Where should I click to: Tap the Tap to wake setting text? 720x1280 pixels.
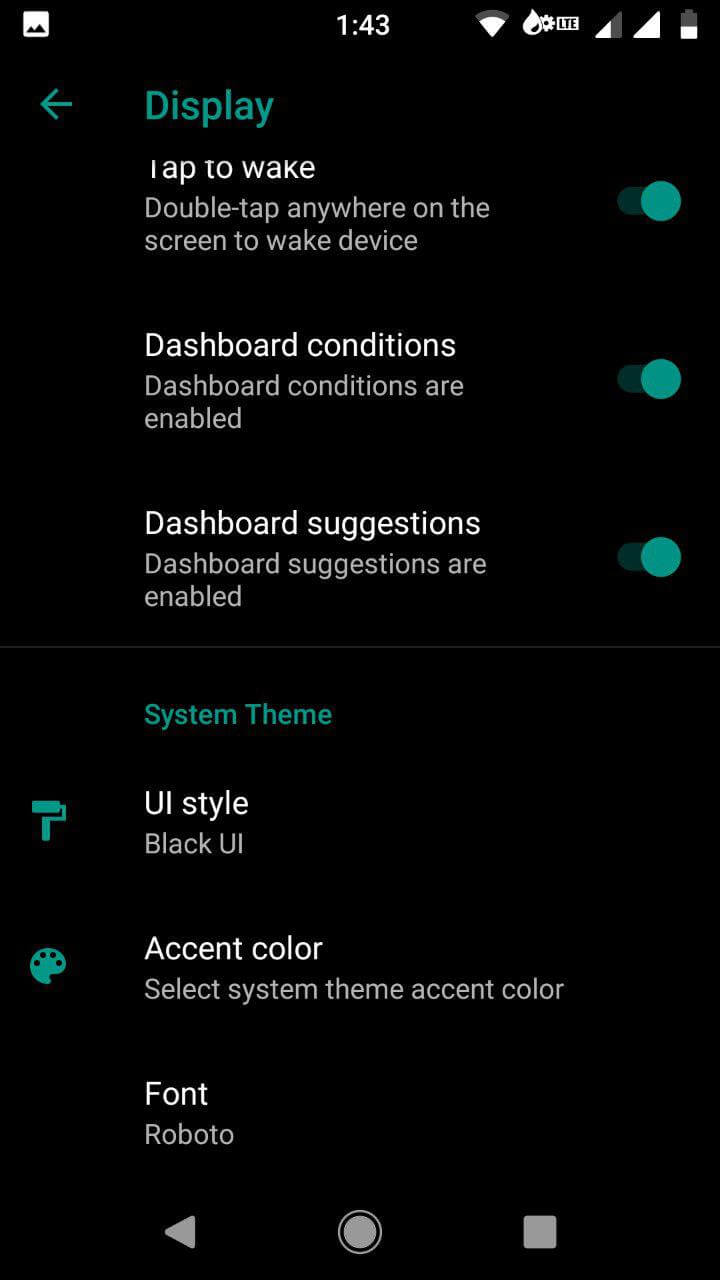tap(230, 167)
